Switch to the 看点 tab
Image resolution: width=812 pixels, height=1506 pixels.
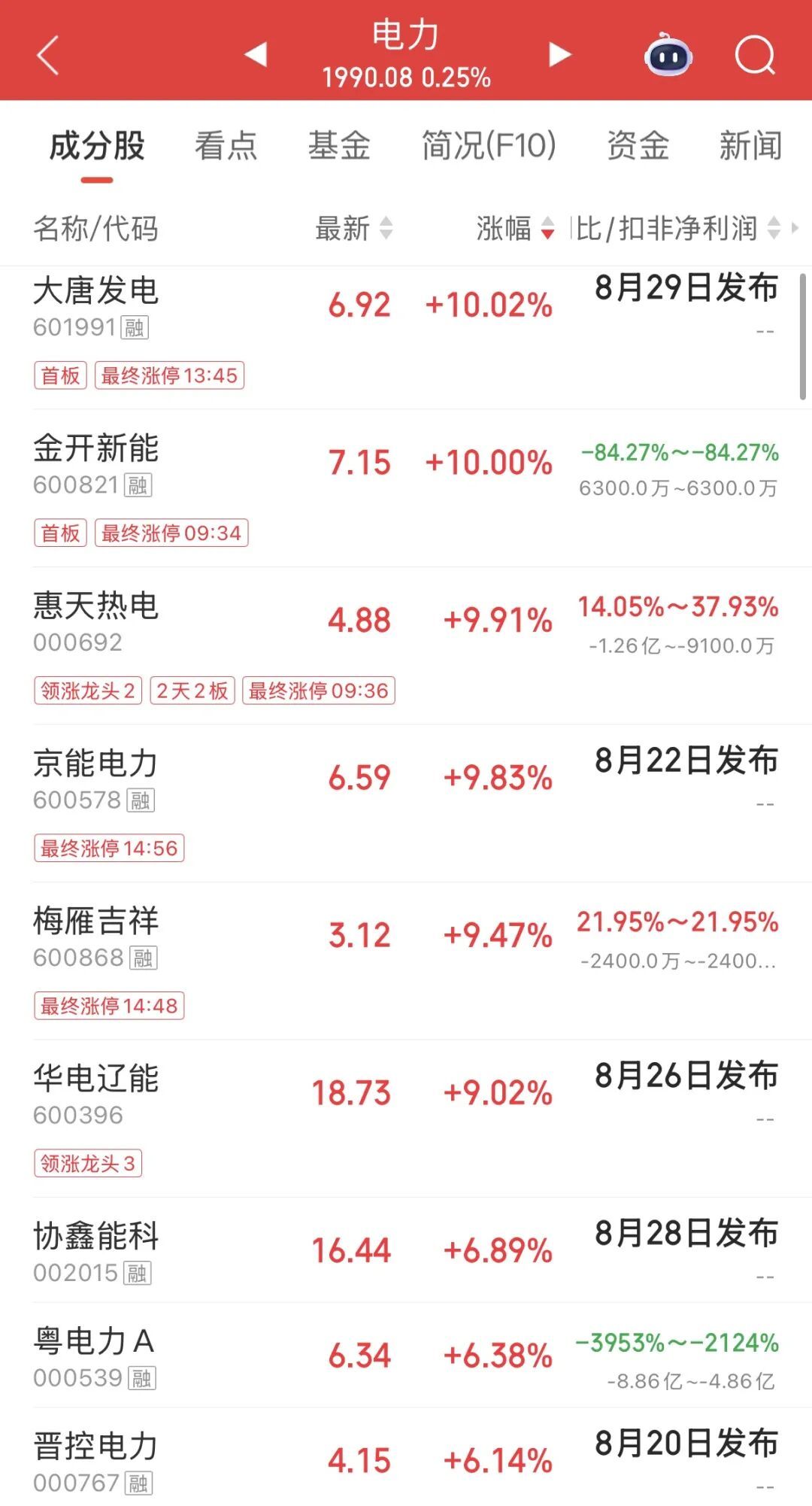click(226, 145)
